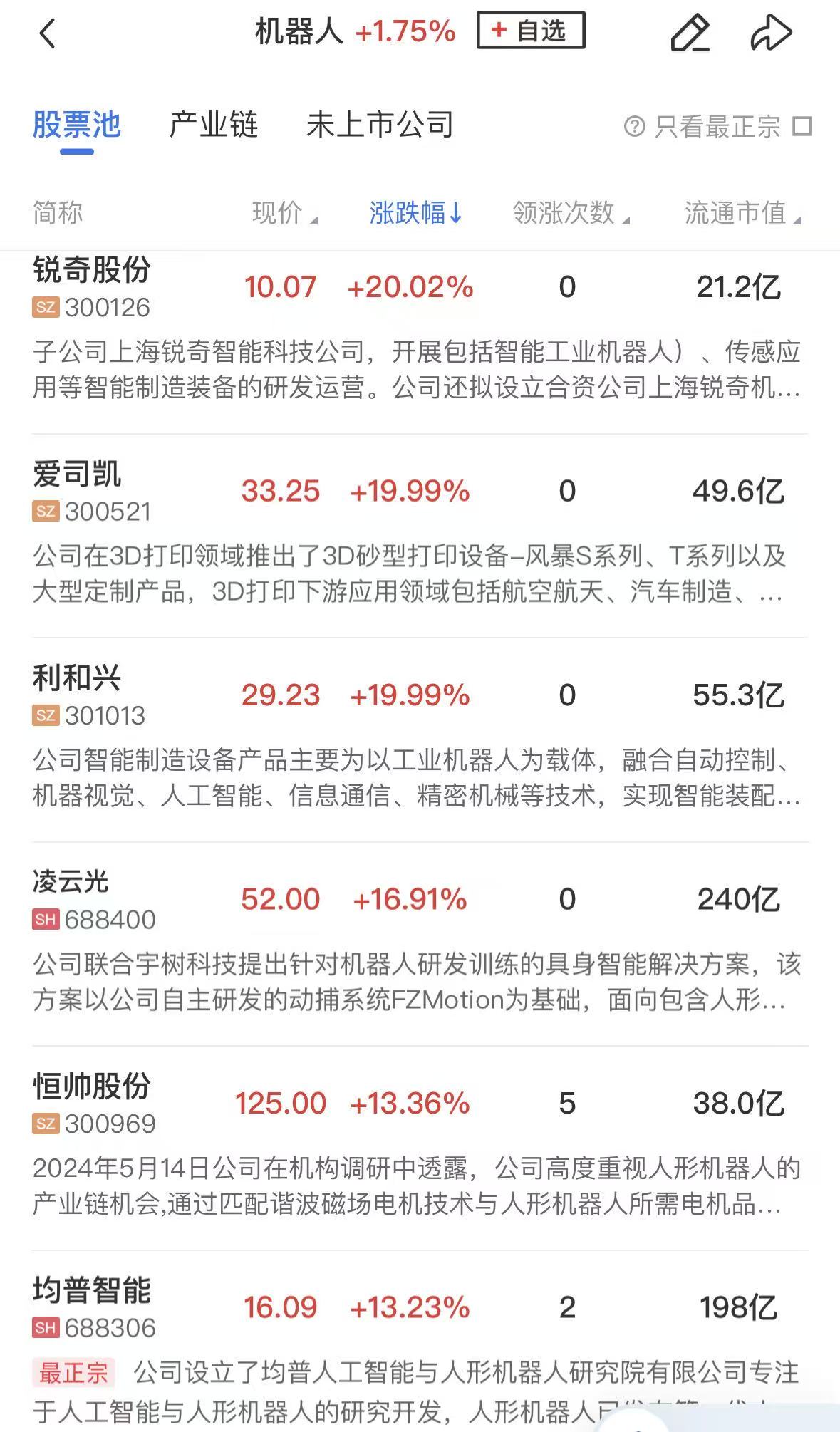Show help for 只看最正宗
This screenshot has width=840, height=1432.
(634, 127)
